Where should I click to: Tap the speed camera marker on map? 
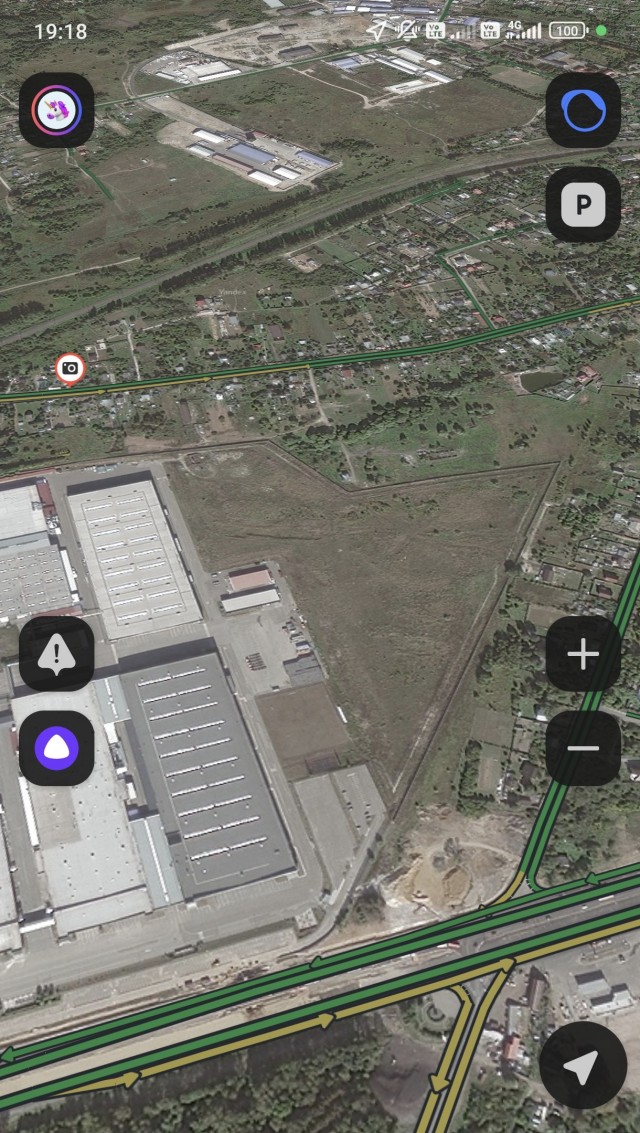pos(69,368)
